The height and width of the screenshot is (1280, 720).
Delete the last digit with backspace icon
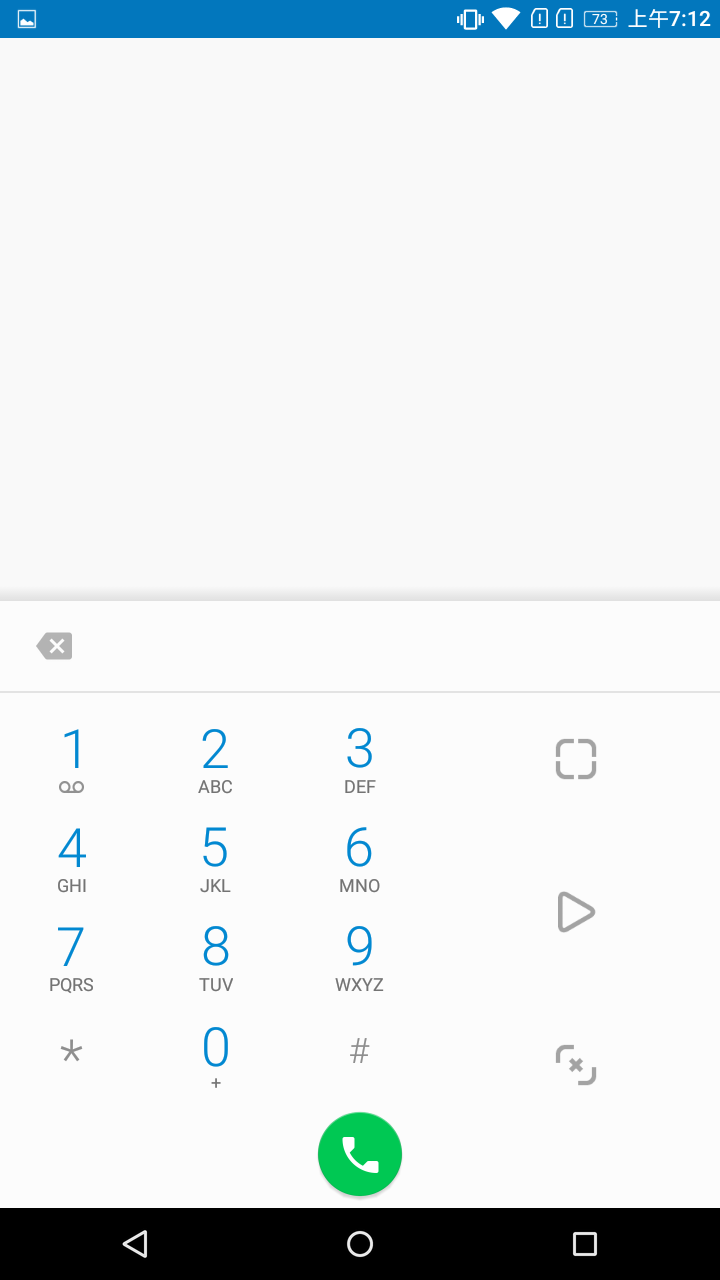54,646
